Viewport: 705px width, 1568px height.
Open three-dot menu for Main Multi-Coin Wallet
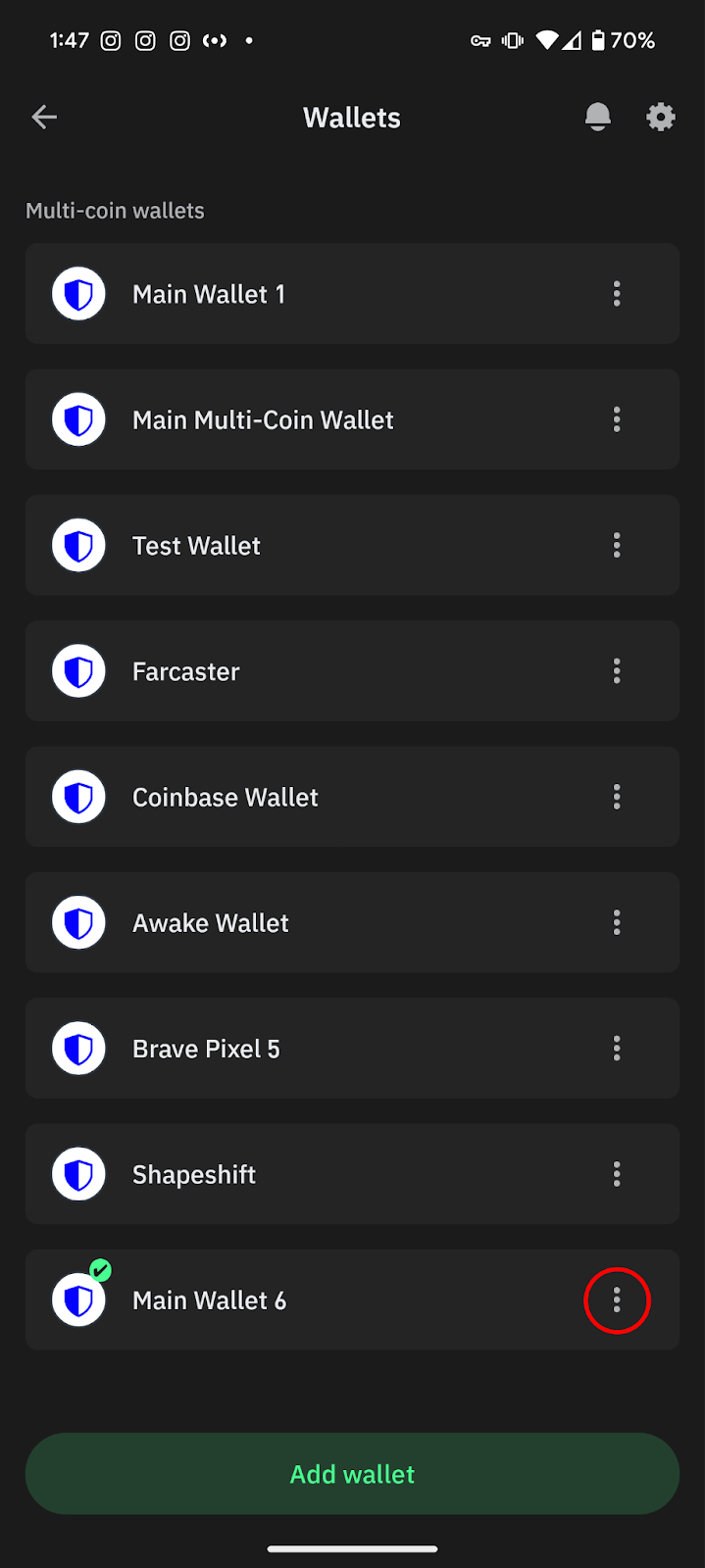coord(617,419)
